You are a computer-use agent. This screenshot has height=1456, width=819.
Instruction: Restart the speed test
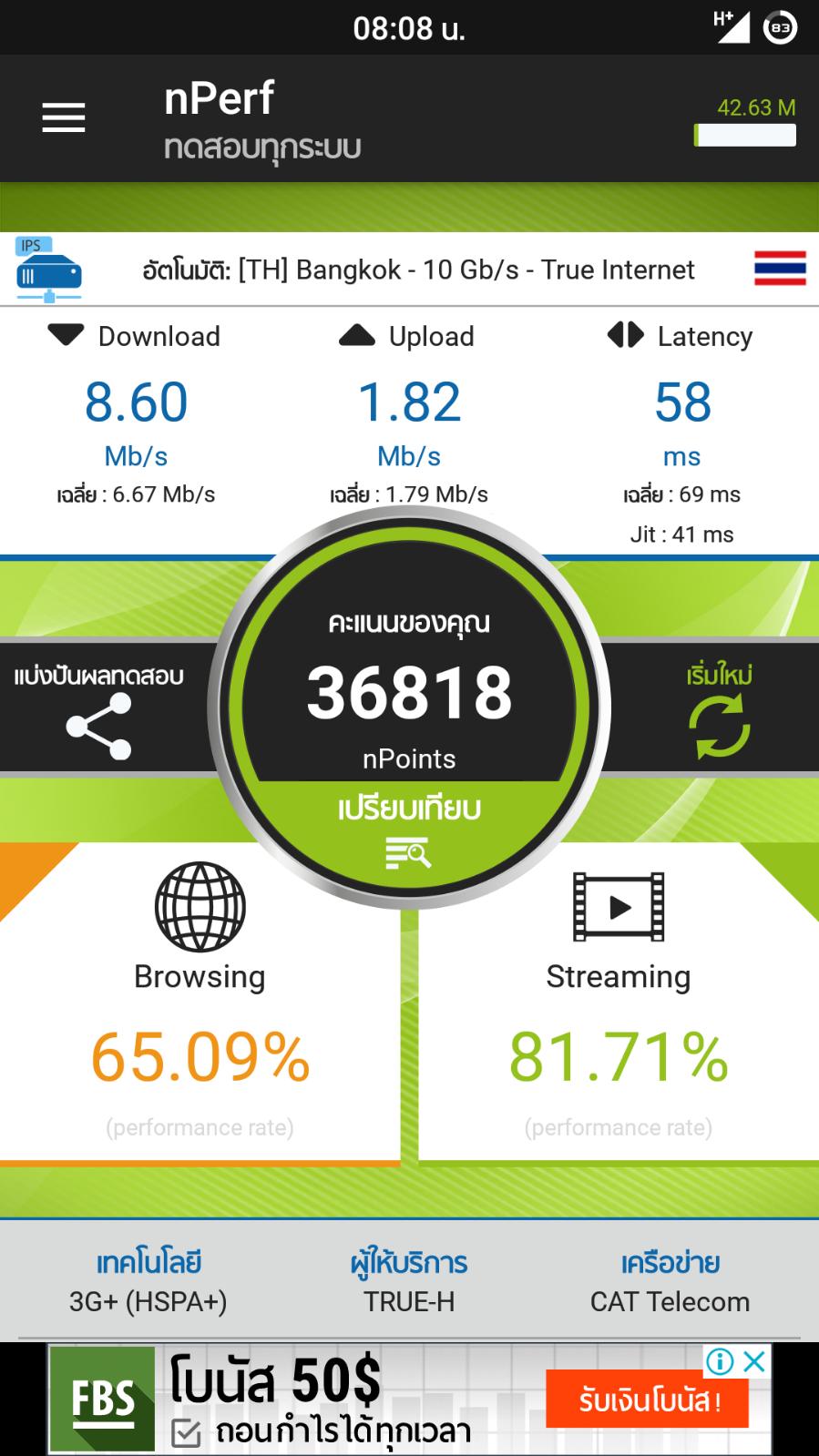(x=719, y=708)
